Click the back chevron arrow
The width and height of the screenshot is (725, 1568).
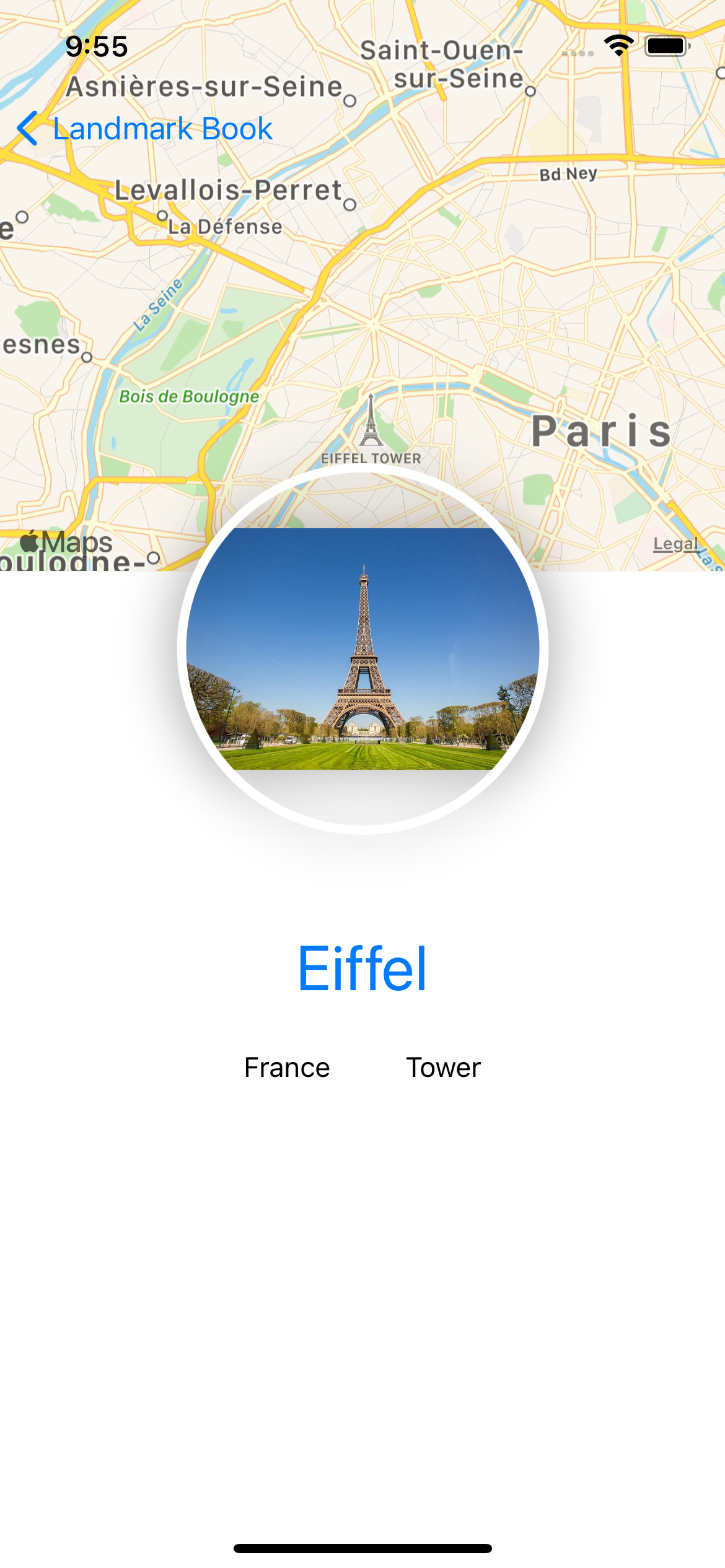coord(27,128)
